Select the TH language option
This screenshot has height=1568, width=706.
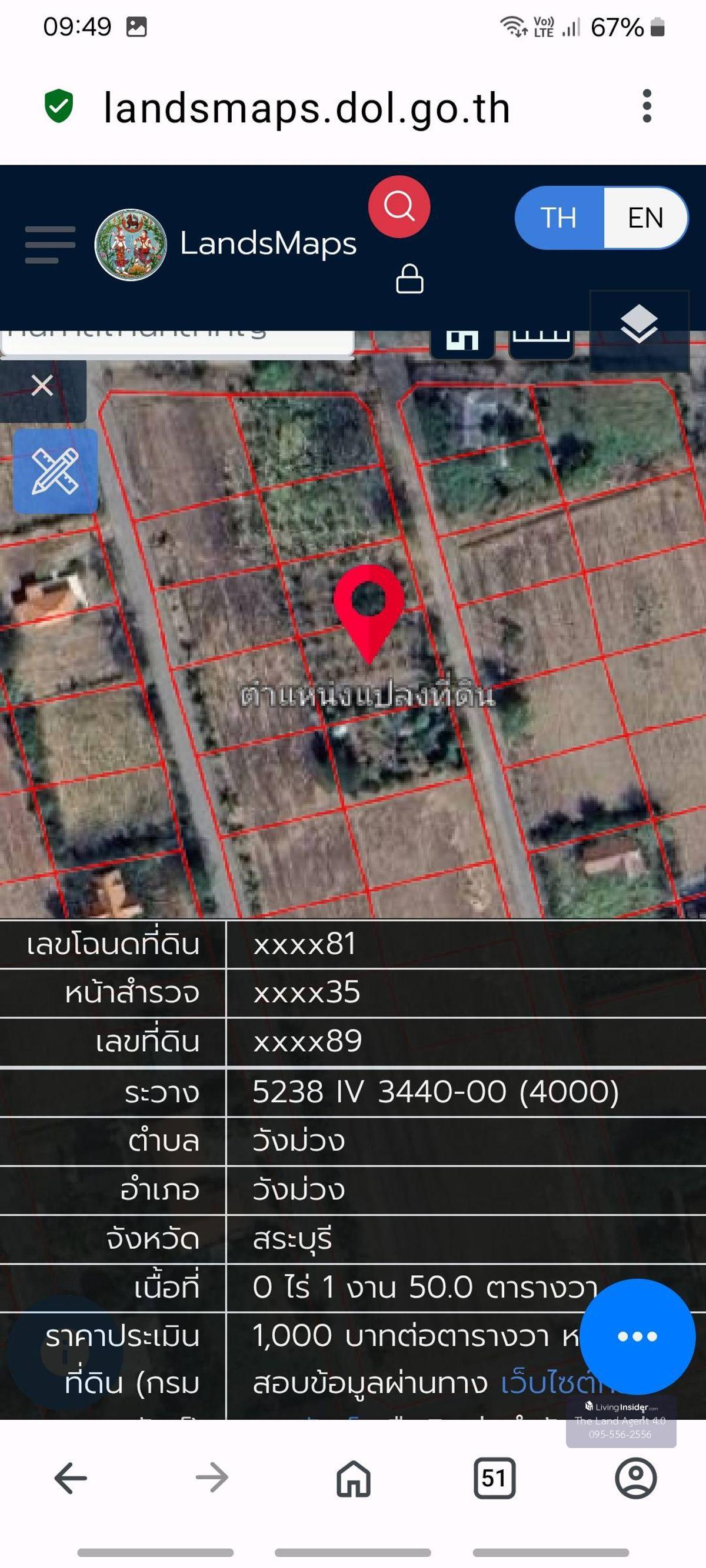pos(558,218)
